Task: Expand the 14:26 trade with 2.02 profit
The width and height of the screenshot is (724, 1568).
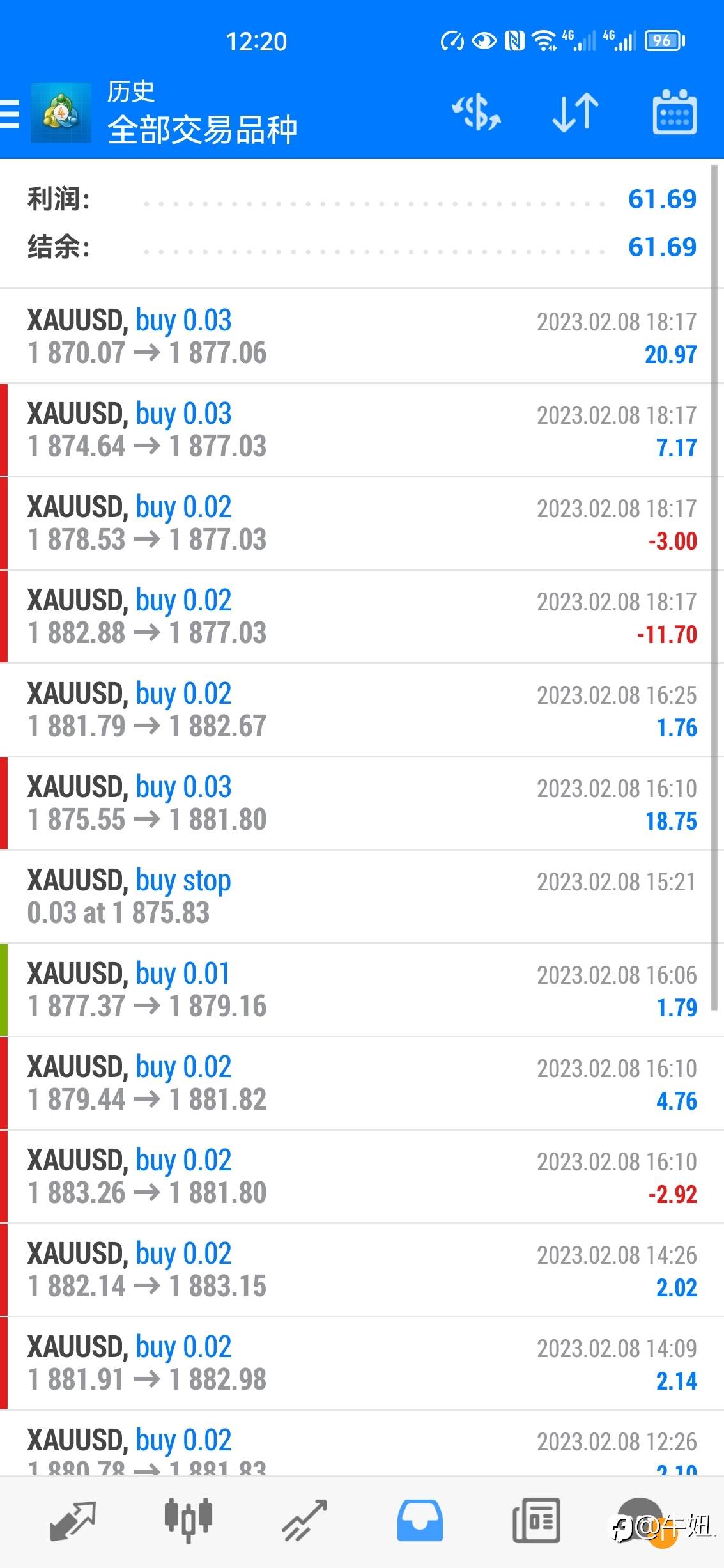Action: 362,1269
